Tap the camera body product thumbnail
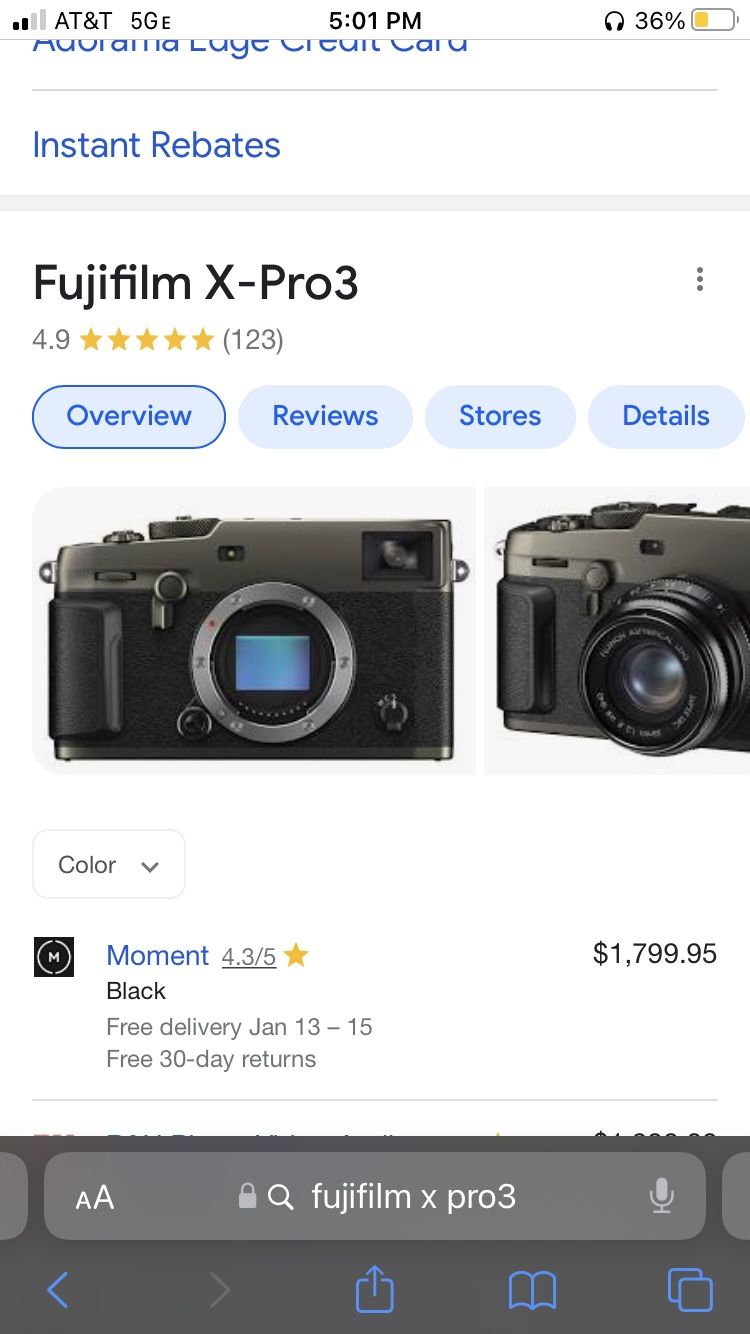 point(255,630)
